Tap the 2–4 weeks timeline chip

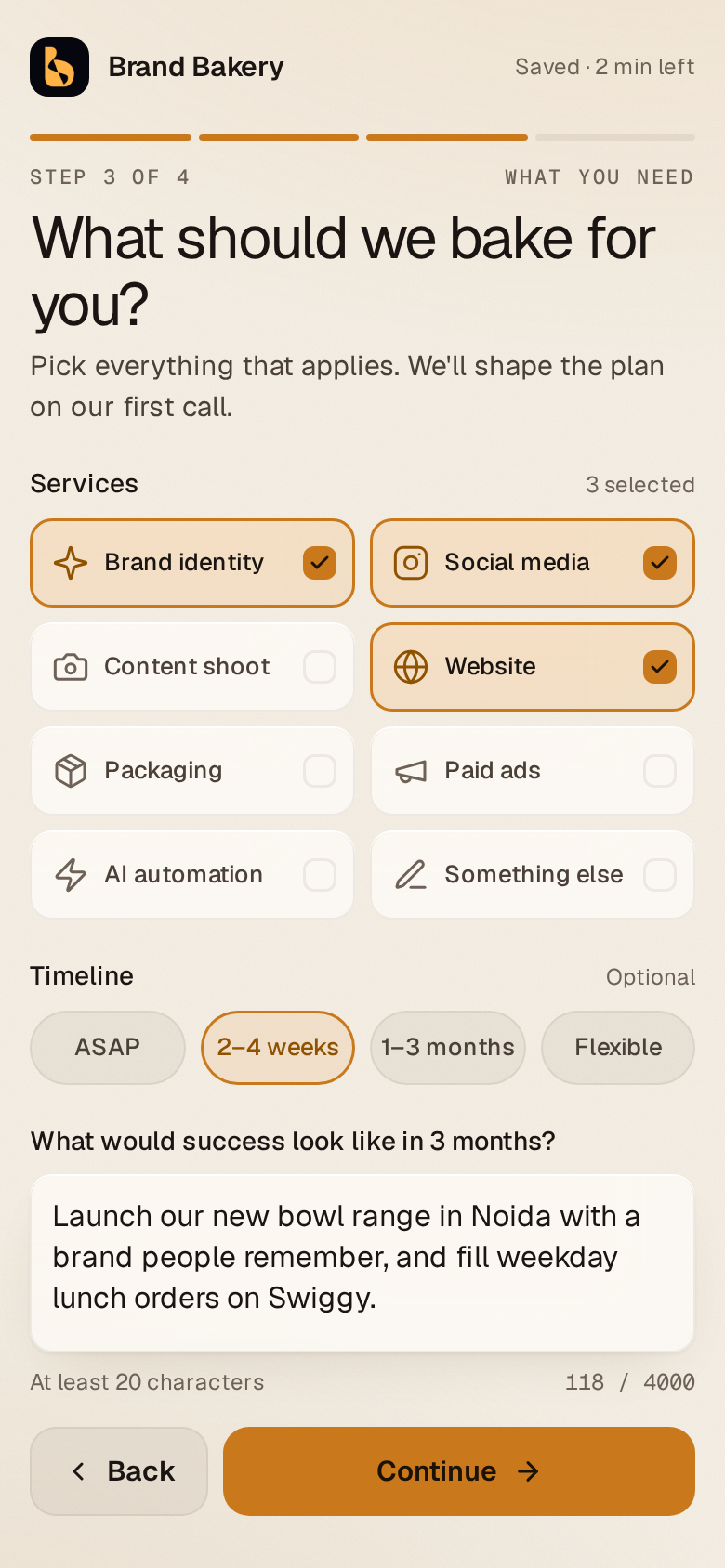pyautogui.click(x=278, y=1048)
